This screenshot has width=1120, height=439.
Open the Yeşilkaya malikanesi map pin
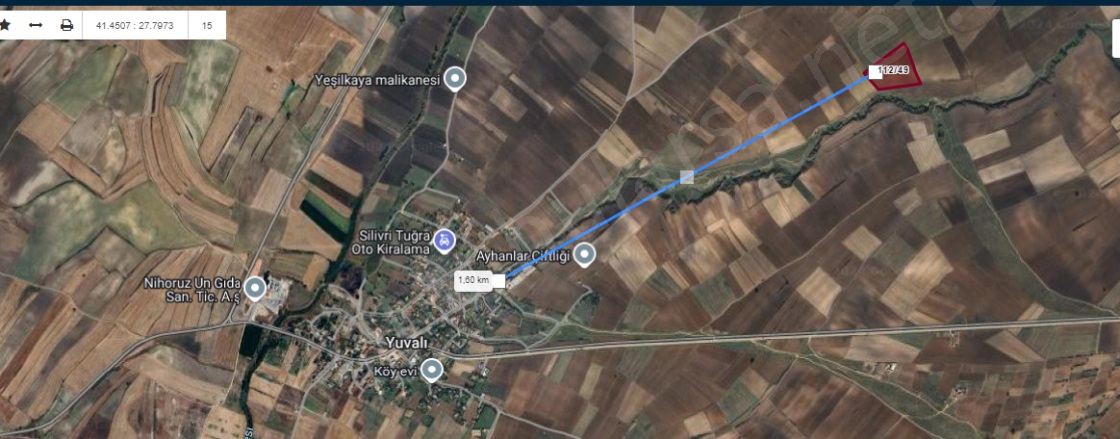click(456, 78)
